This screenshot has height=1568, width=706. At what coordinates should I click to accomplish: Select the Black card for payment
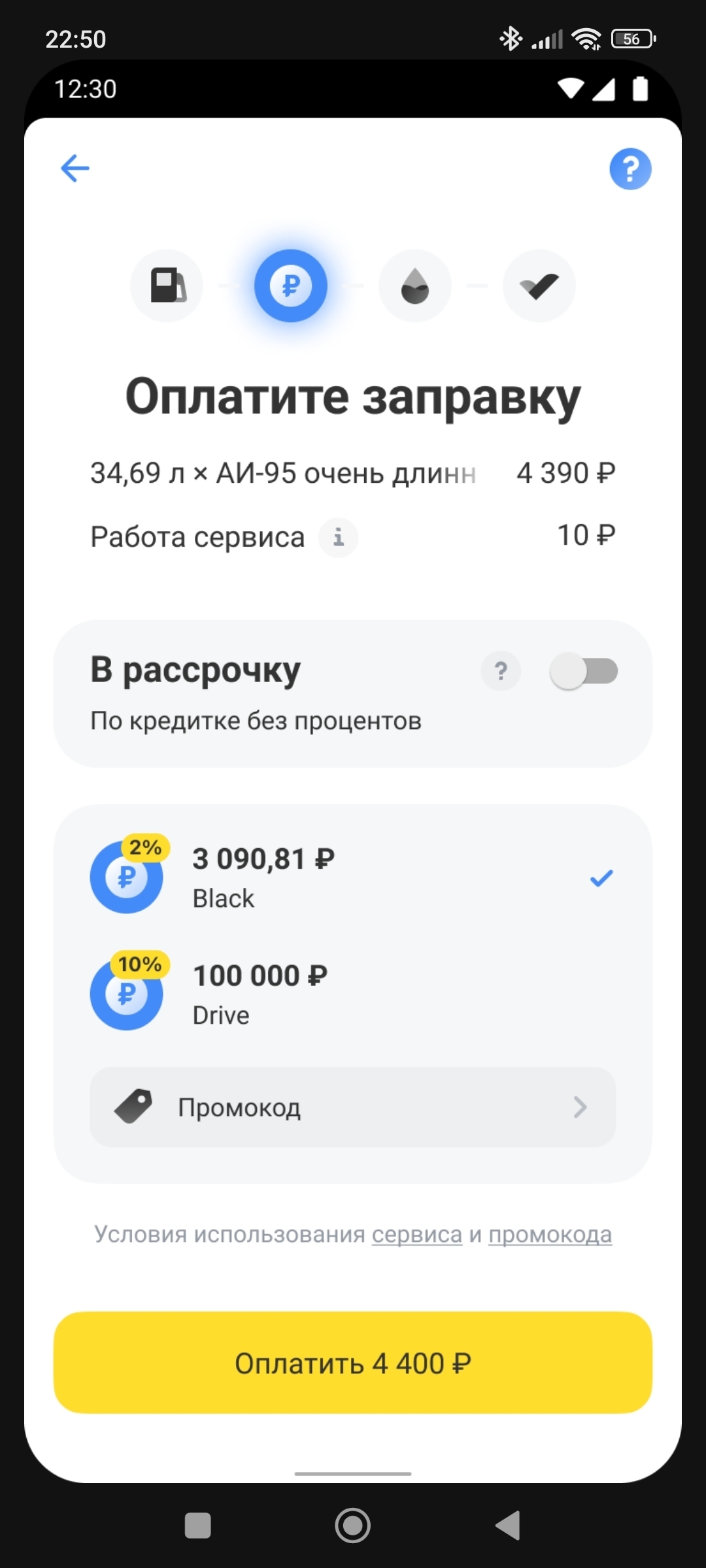353,877
